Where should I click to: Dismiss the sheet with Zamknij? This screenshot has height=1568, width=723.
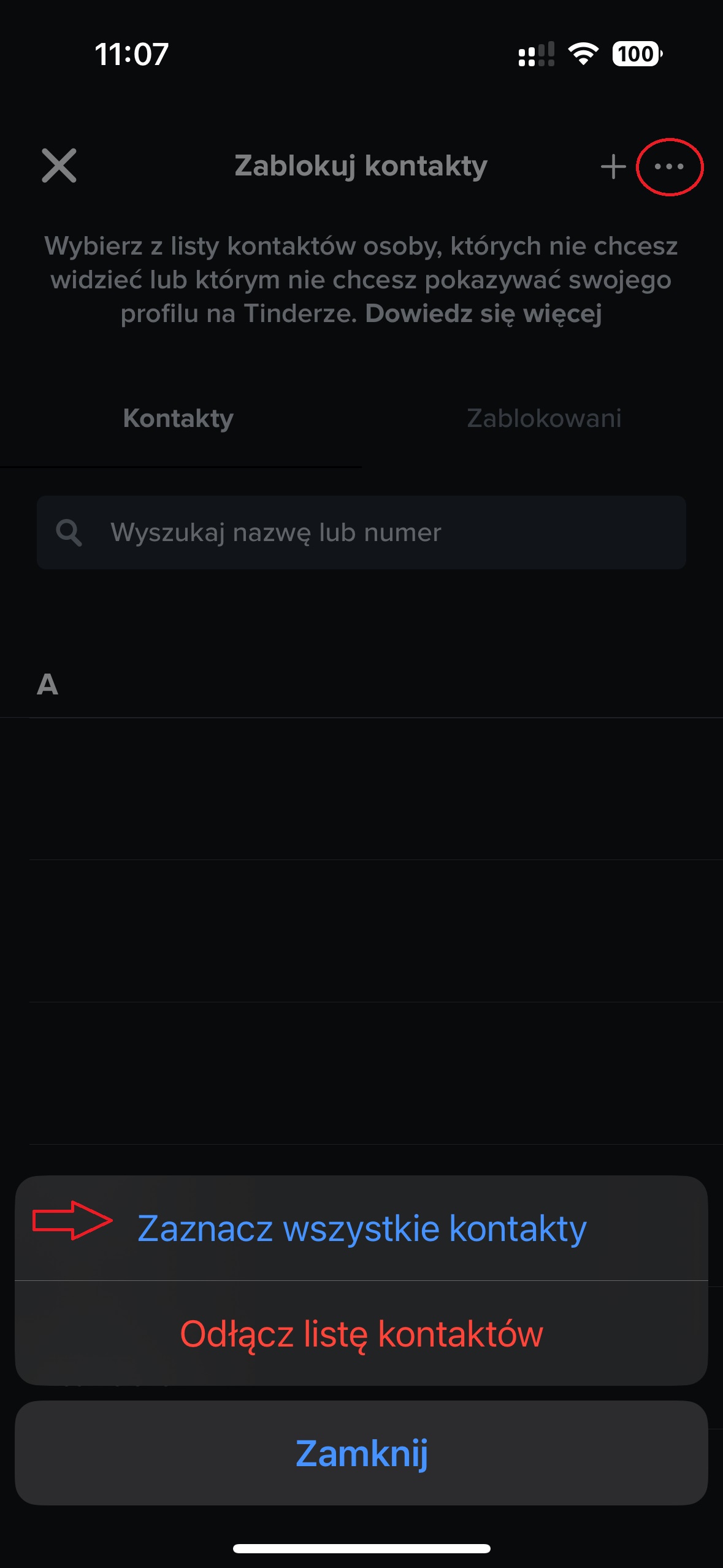362,1453
